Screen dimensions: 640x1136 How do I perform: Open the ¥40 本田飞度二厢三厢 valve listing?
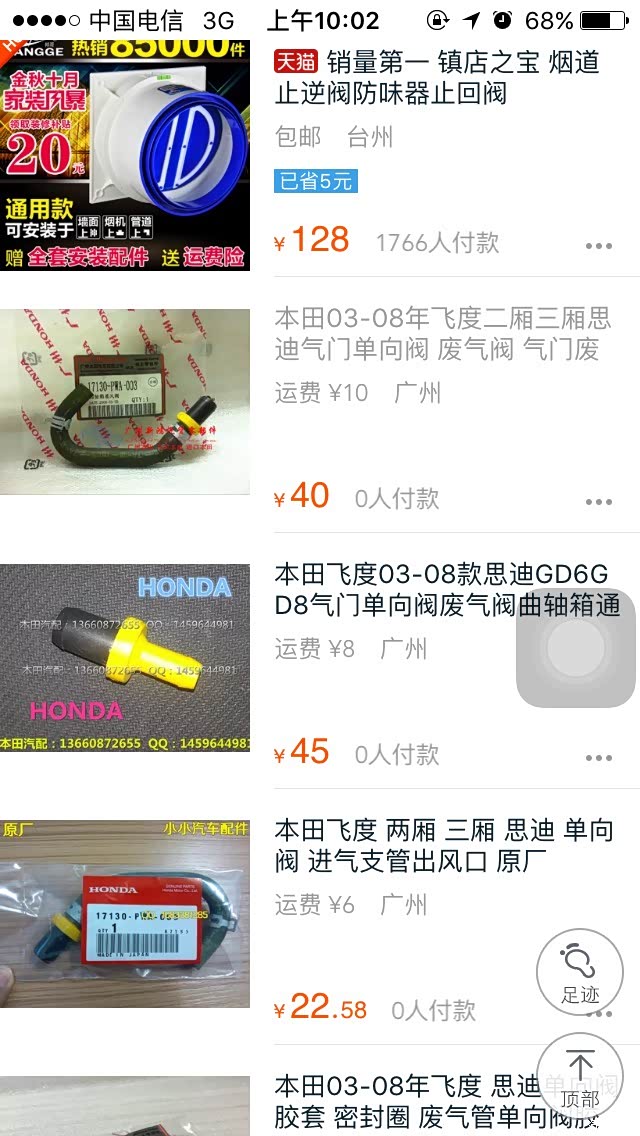coord(442,334)
